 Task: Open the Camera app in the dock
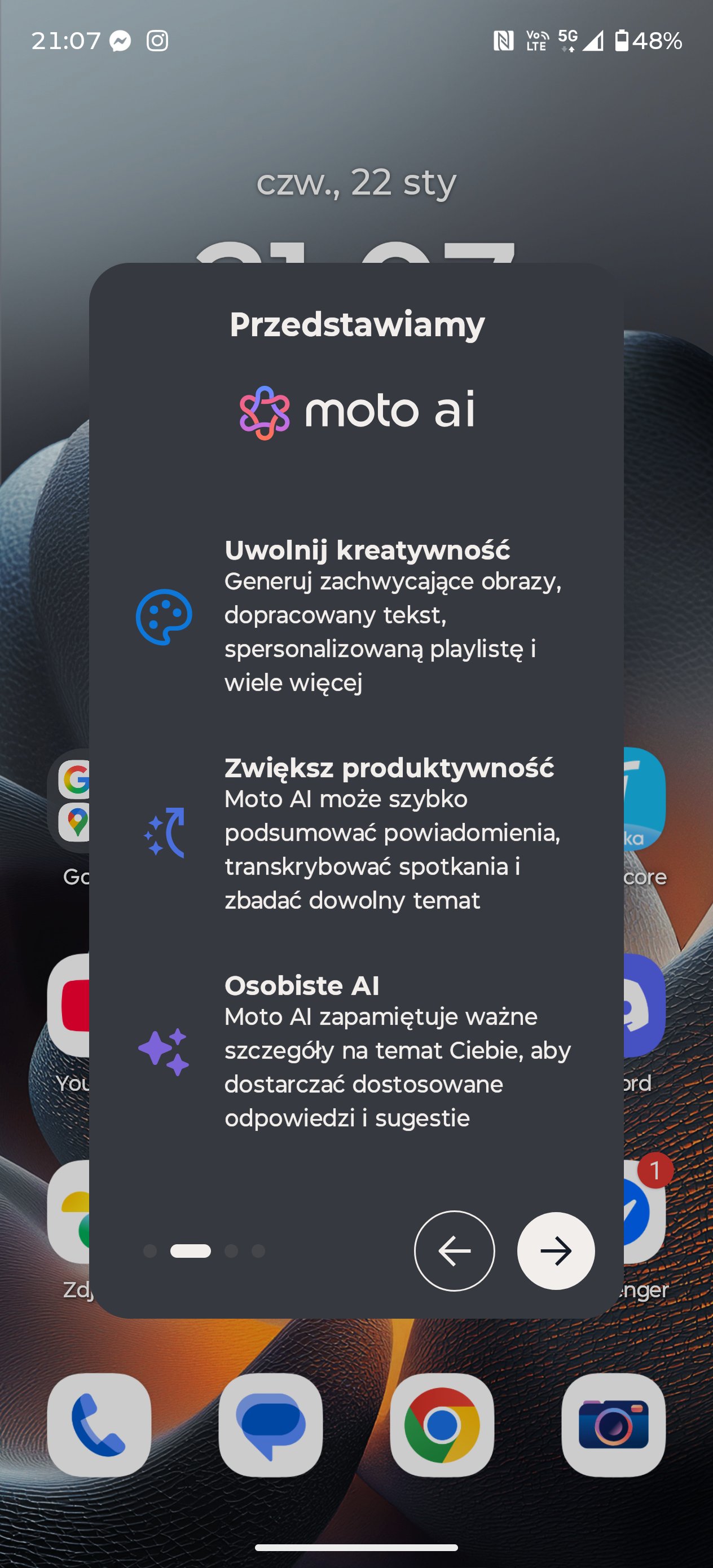[x=613, y=1425]
